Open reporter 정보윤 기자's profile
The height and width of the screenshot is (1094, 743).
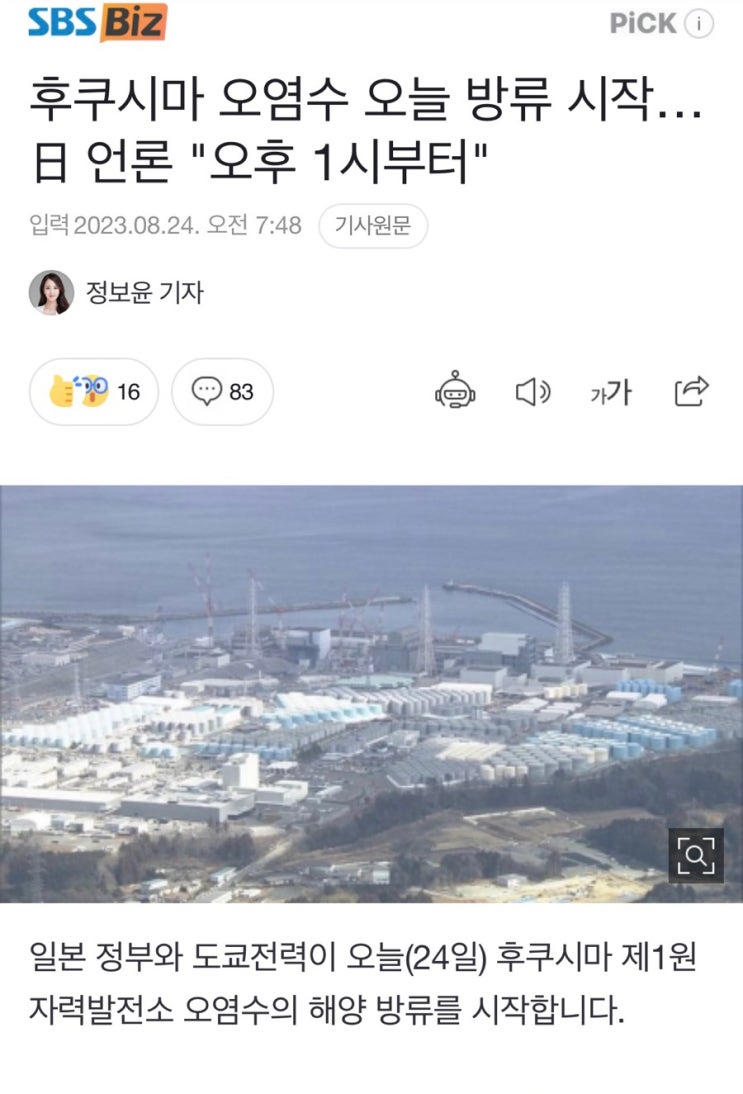coord(117,292)
